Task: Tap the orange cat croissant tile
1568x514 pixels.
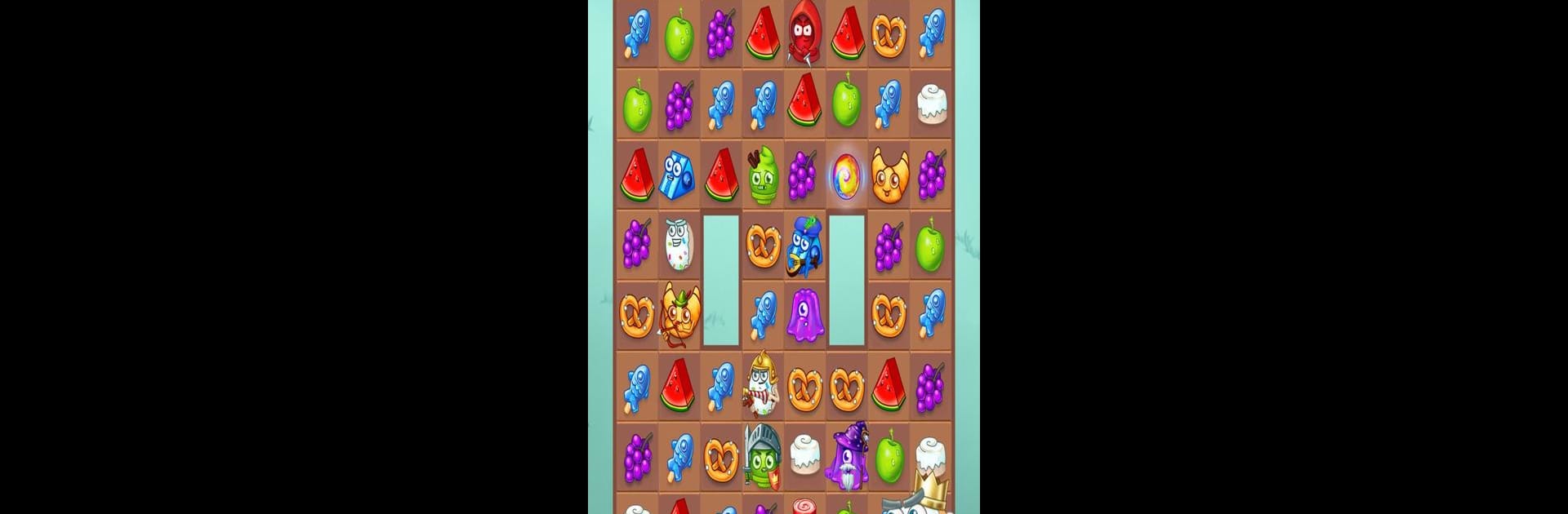Action: point(889,175)
